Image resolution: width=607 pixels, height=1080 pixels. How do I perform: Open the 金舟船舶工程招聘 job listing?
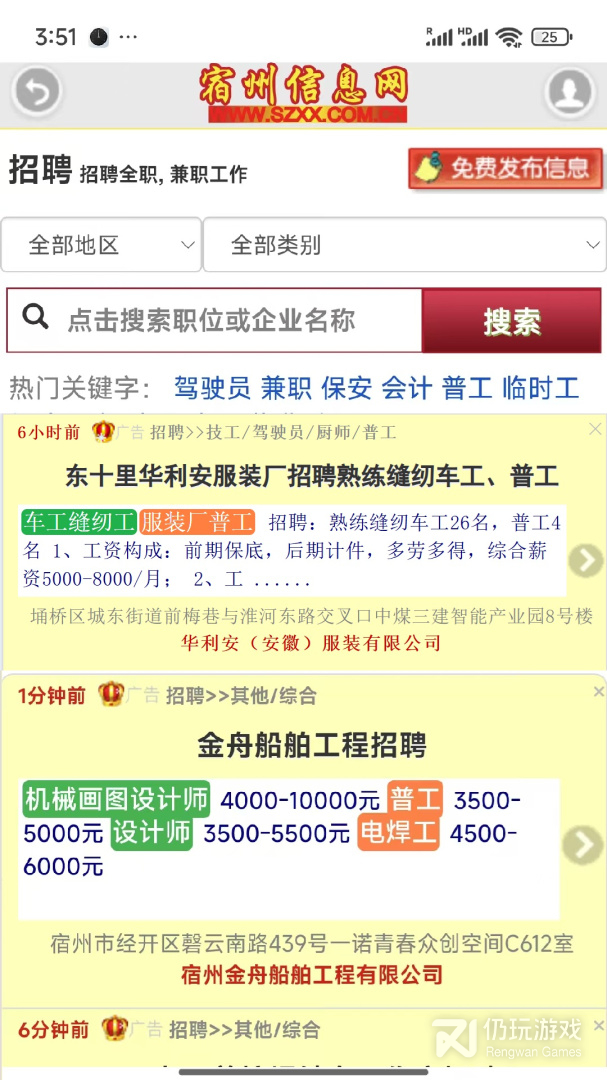point(312,745)
